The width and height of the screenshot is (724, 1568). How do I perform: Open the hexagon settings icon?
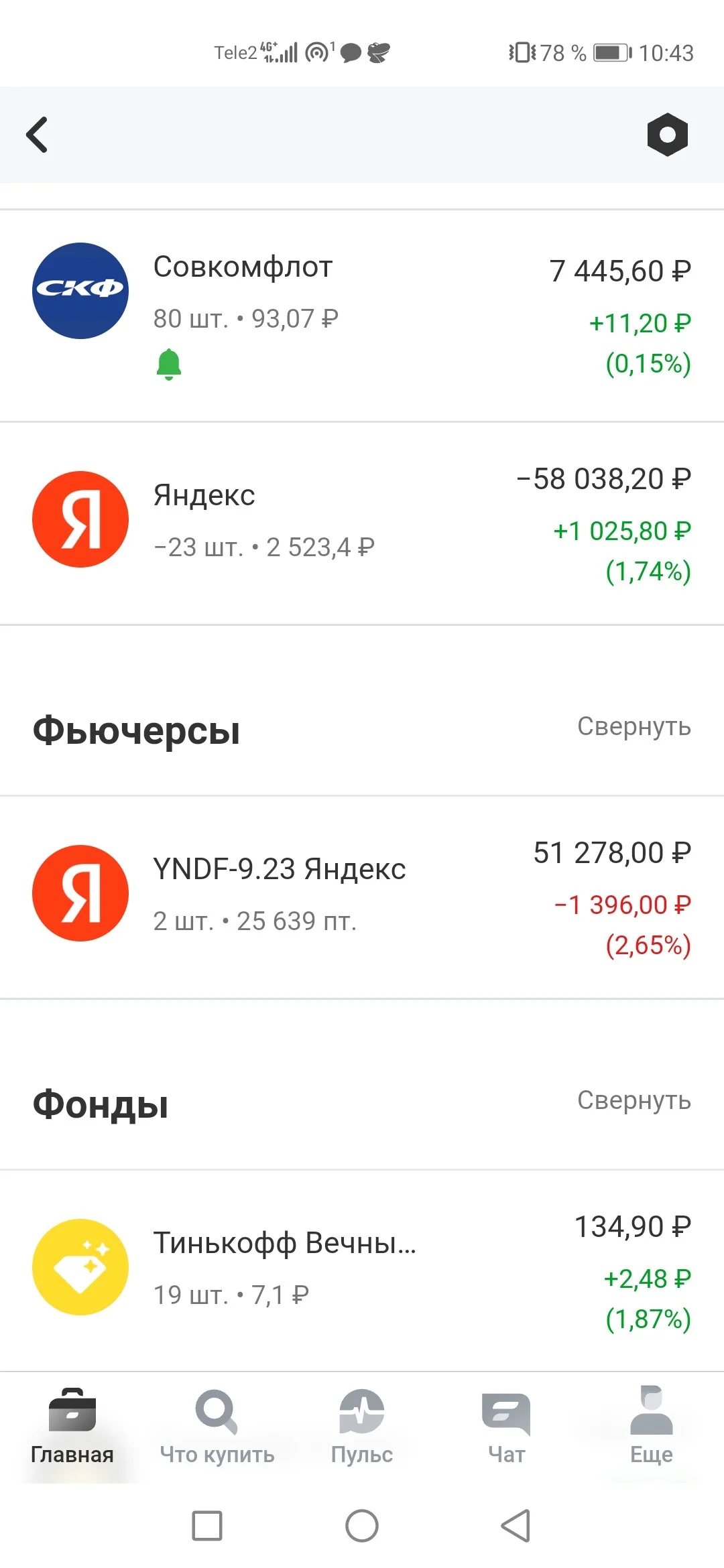(667, 135)
